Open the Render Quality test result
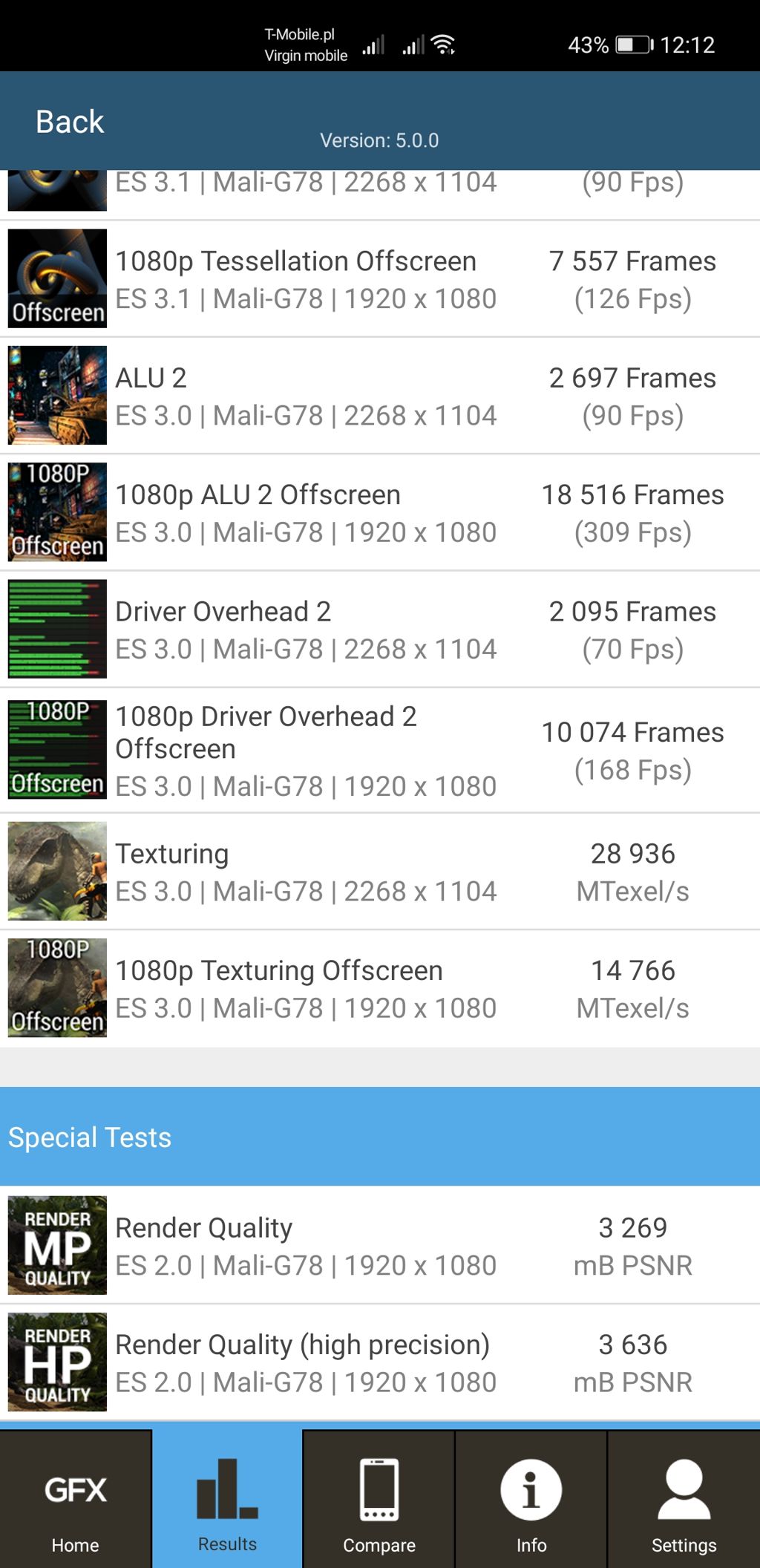760x1568 pixels. pyautogui.click(x=380, y=1246)
